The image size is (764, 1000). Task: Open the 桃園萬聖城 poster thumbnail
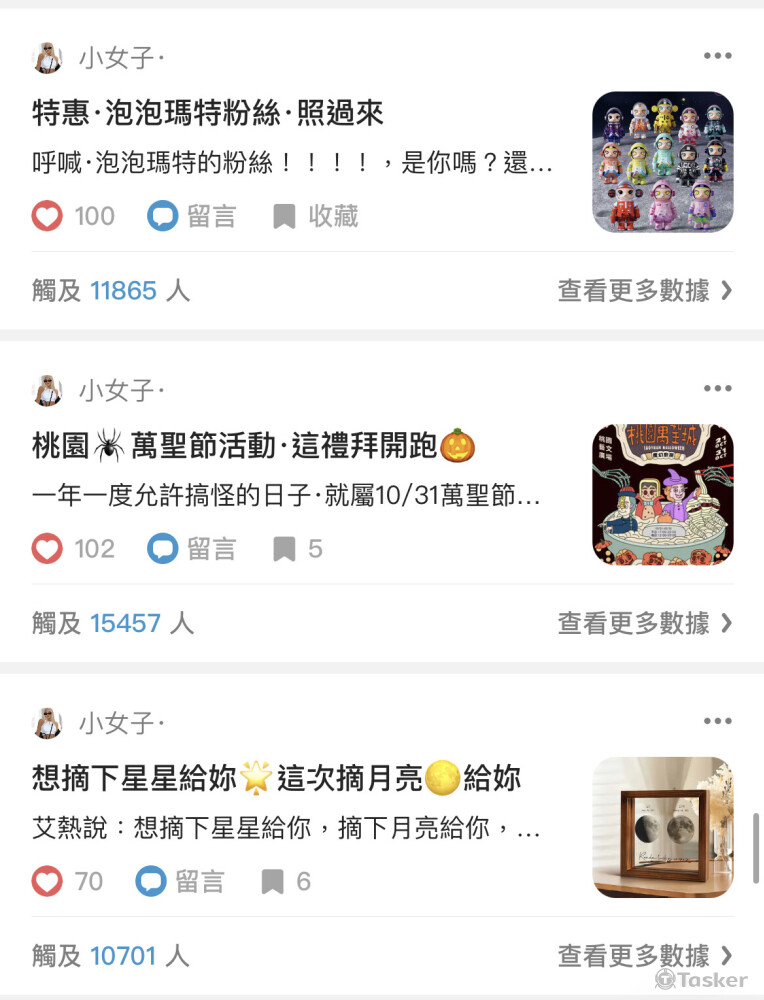click(x=662, y=494)
